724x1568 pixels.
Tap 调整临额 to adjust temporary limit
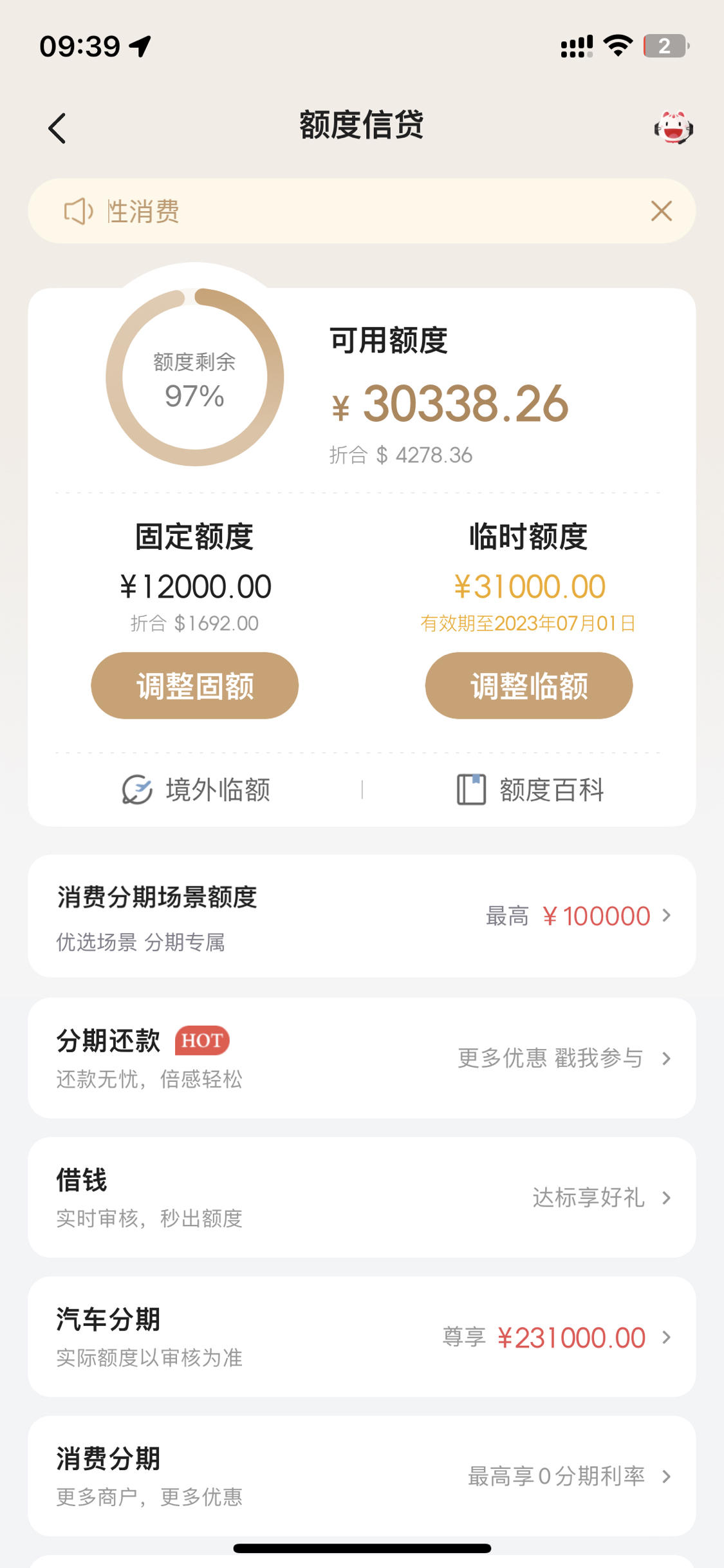pos(528,686)
